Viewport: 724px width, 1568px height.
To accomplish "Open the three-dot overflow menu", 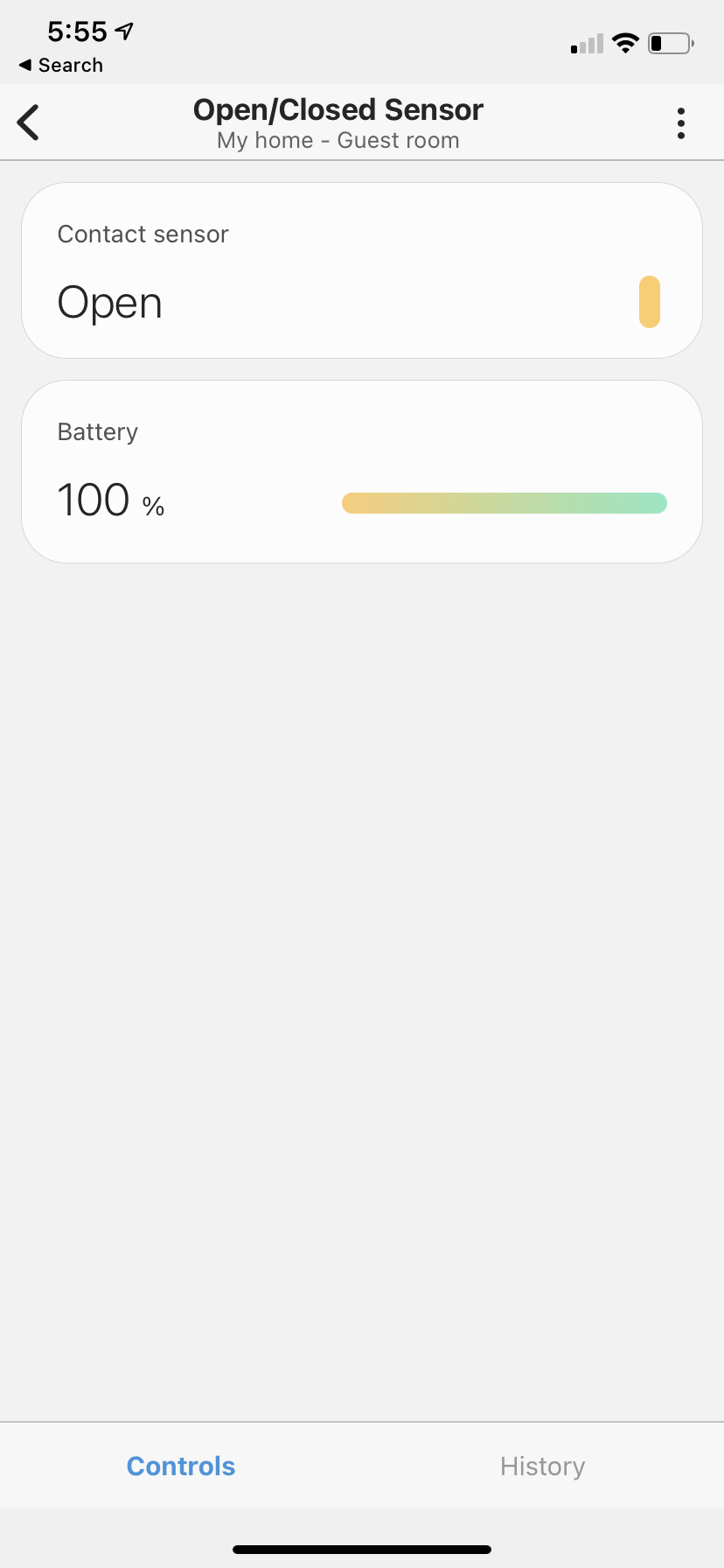I will 680,123.
